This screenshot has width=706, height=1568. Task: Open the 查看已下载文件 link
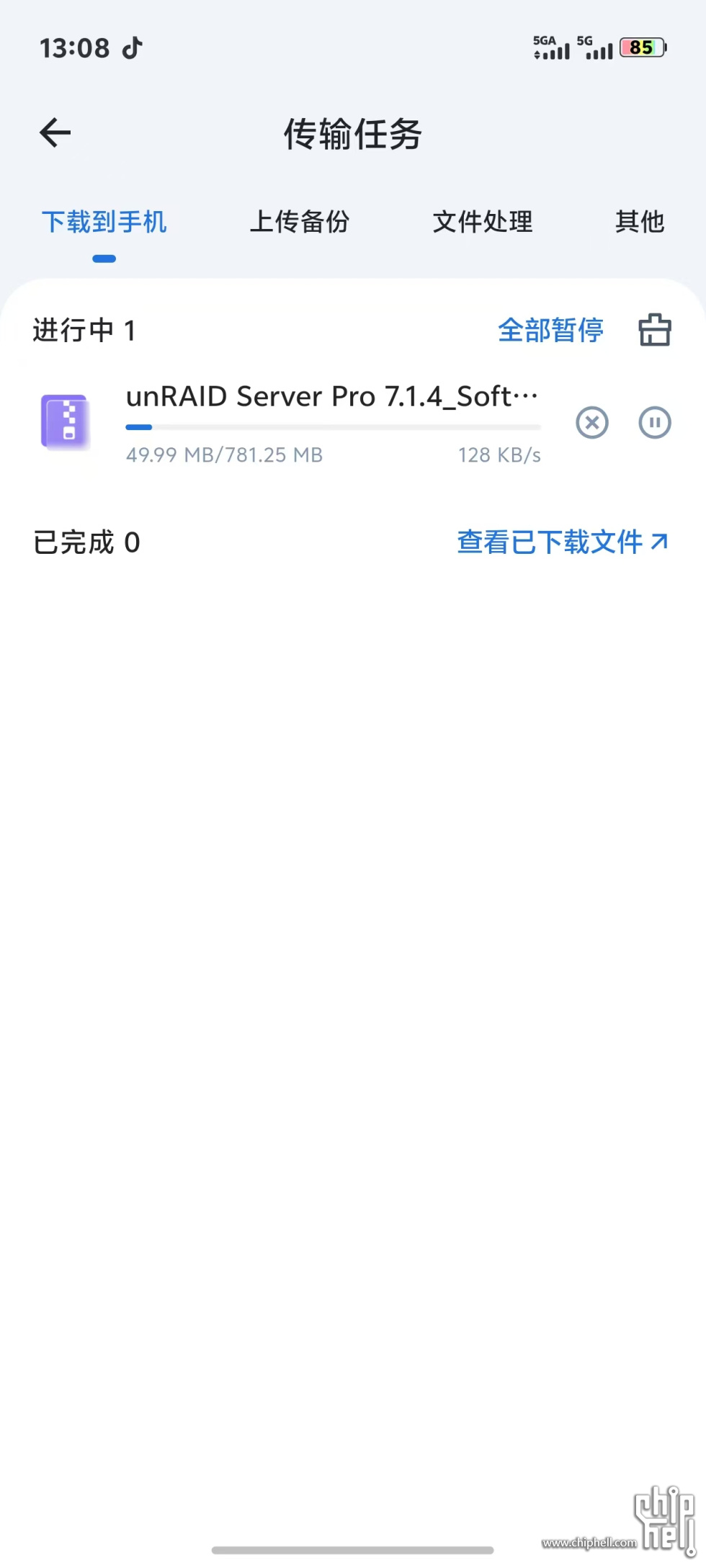pos(563,542)
